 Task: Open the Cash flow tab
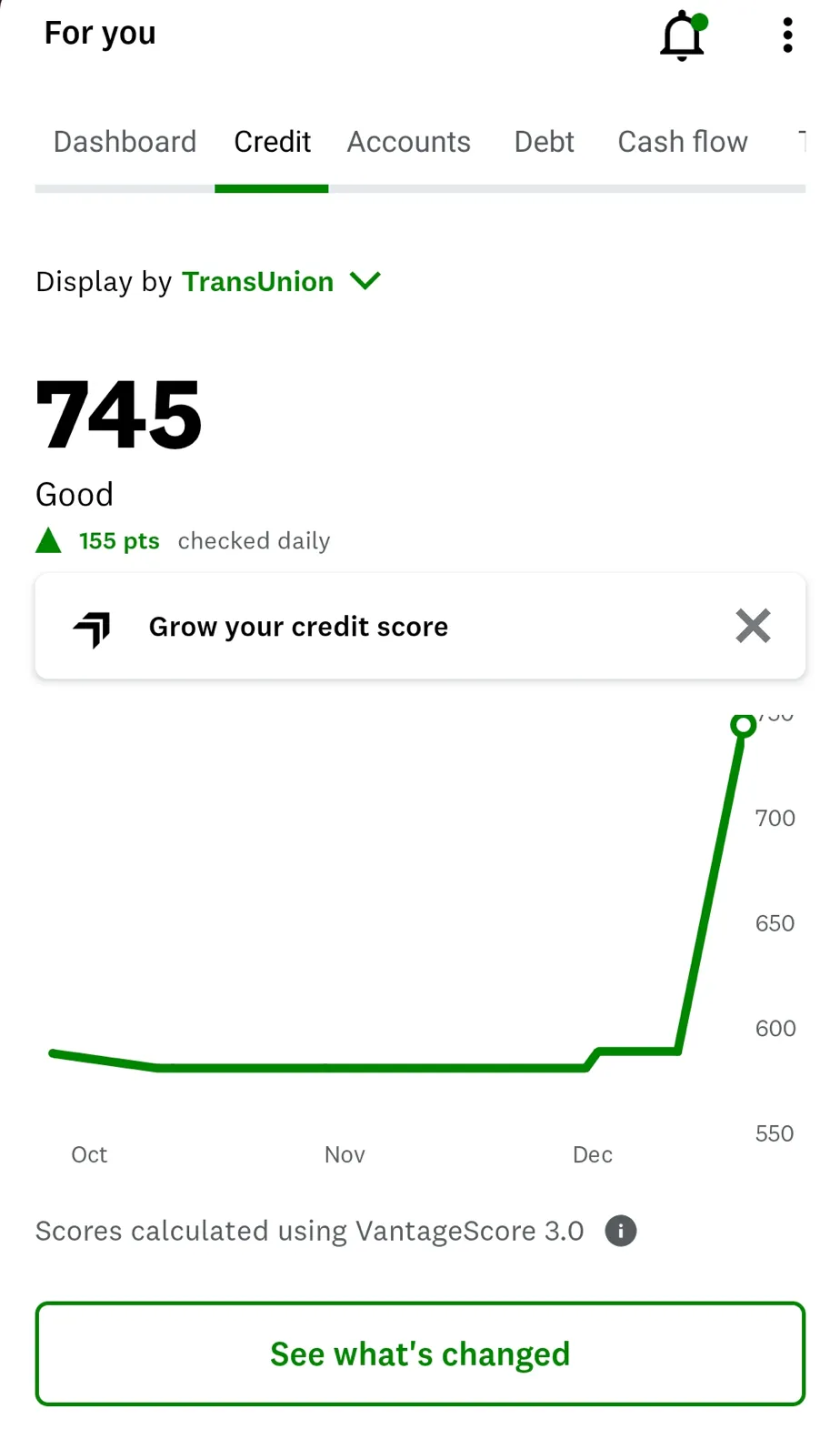coord(683,142)
